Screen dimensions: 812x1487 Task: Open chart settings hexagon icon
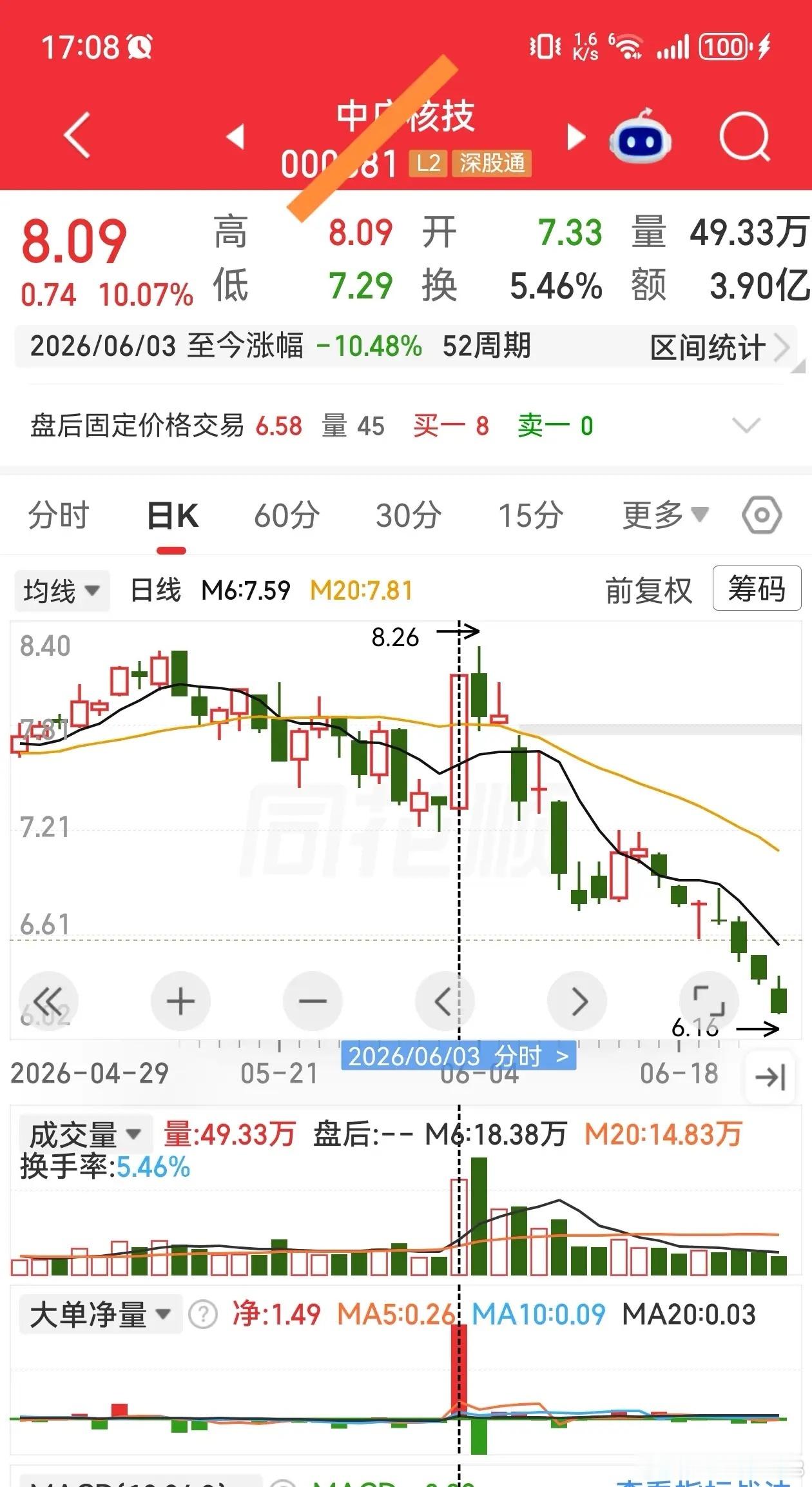tap(762, 515)
